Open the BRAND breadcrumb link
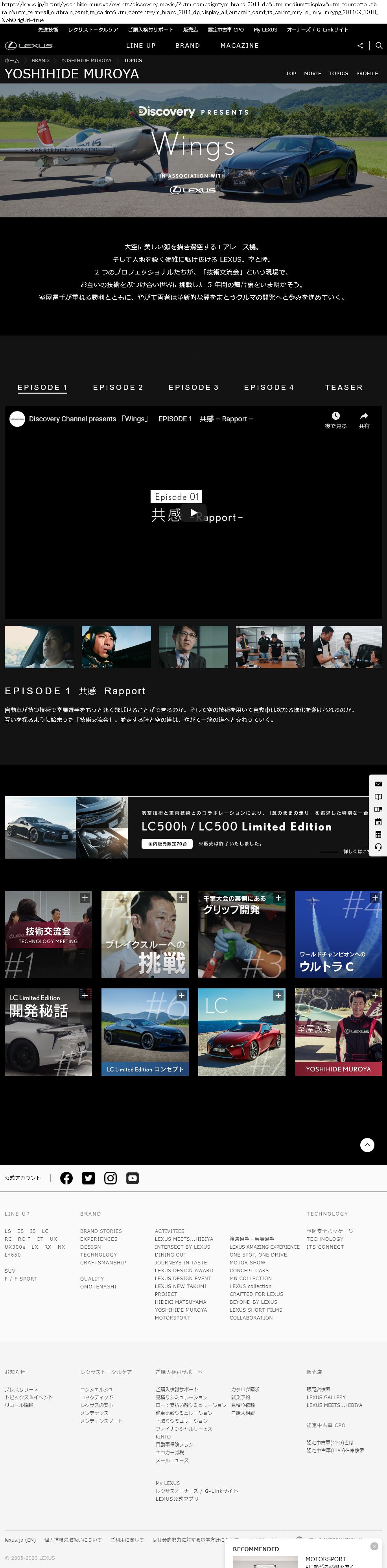Screen dimensions: 387x1568 click(x=40, y=61)
